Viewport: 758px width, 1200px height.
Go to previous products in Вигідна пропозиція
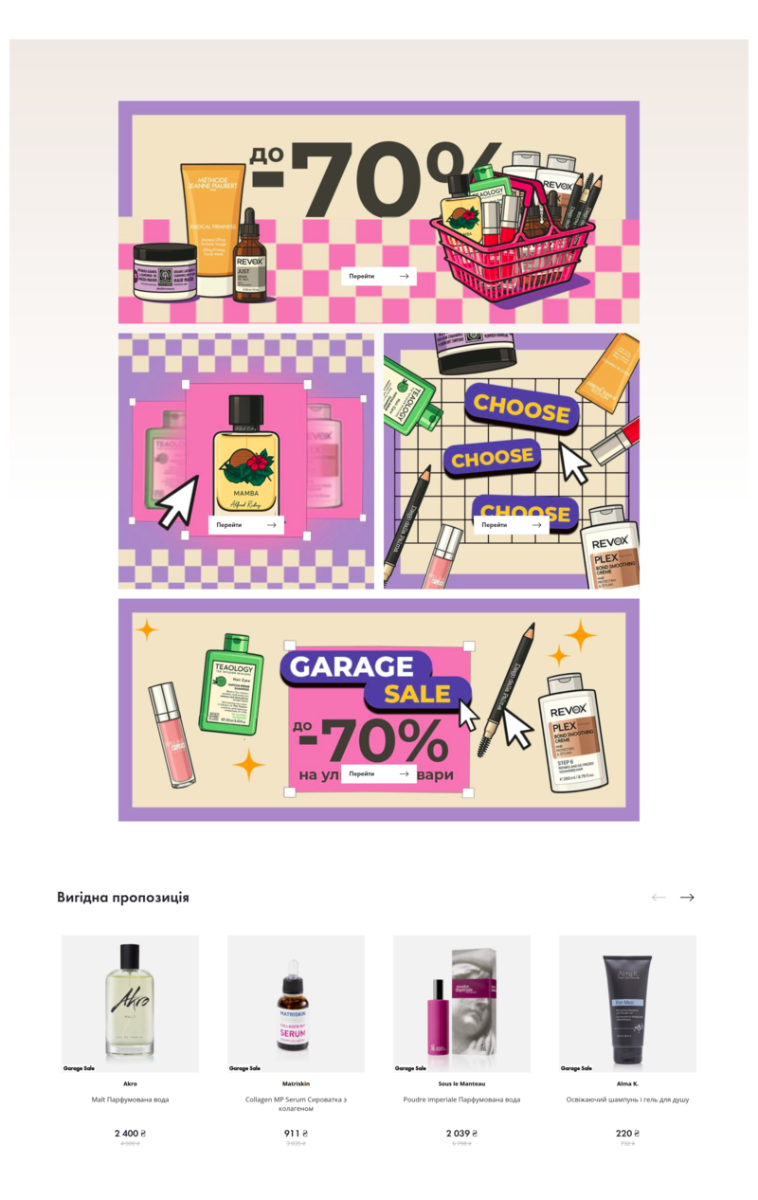click(658, 897)
